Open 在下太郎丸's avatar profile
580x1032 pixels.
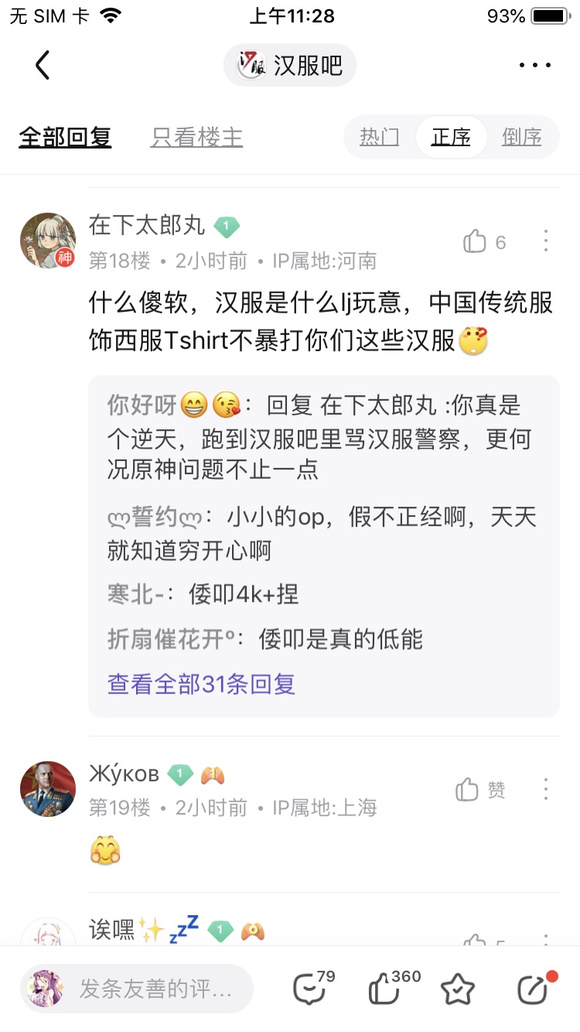pyautogui.click(x=48, y=240)
